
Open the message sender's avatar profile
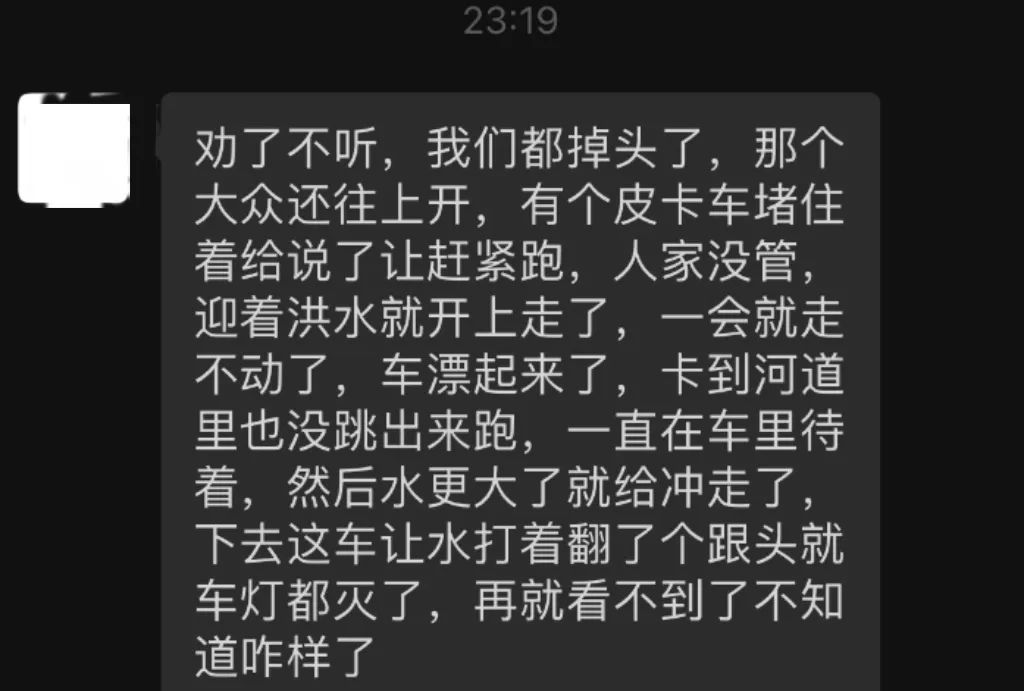coord(74,148)
